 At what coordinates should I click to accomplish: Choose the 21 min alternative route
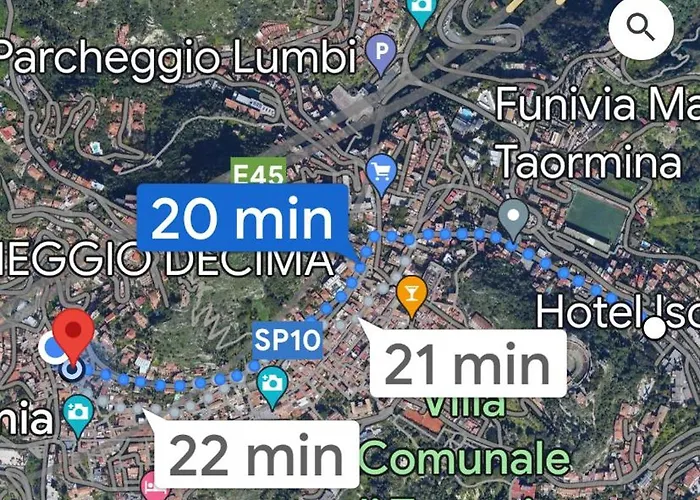[466, 364]
